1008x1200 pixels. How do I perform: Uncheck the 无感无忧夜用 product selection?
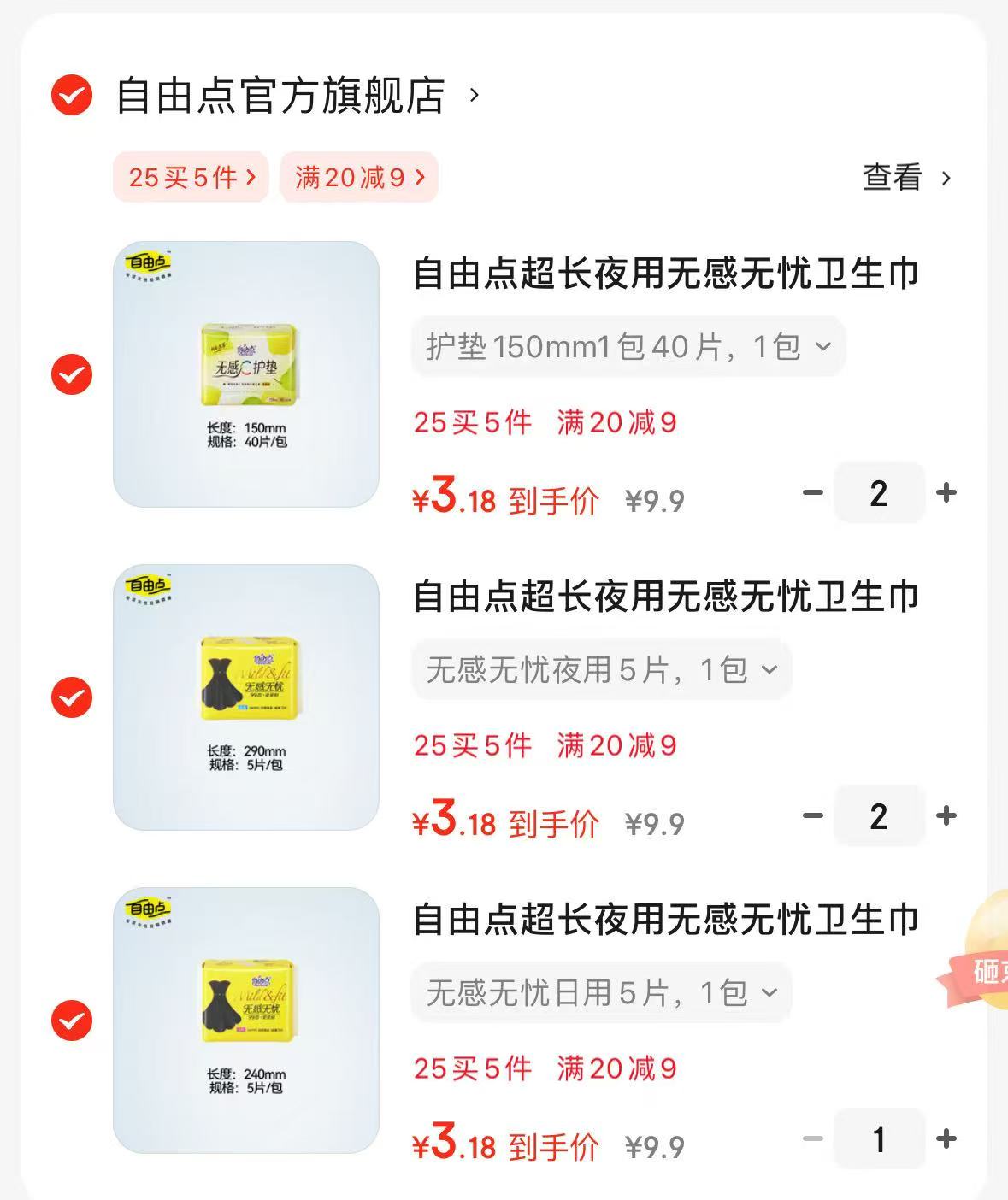pos(71,697)
